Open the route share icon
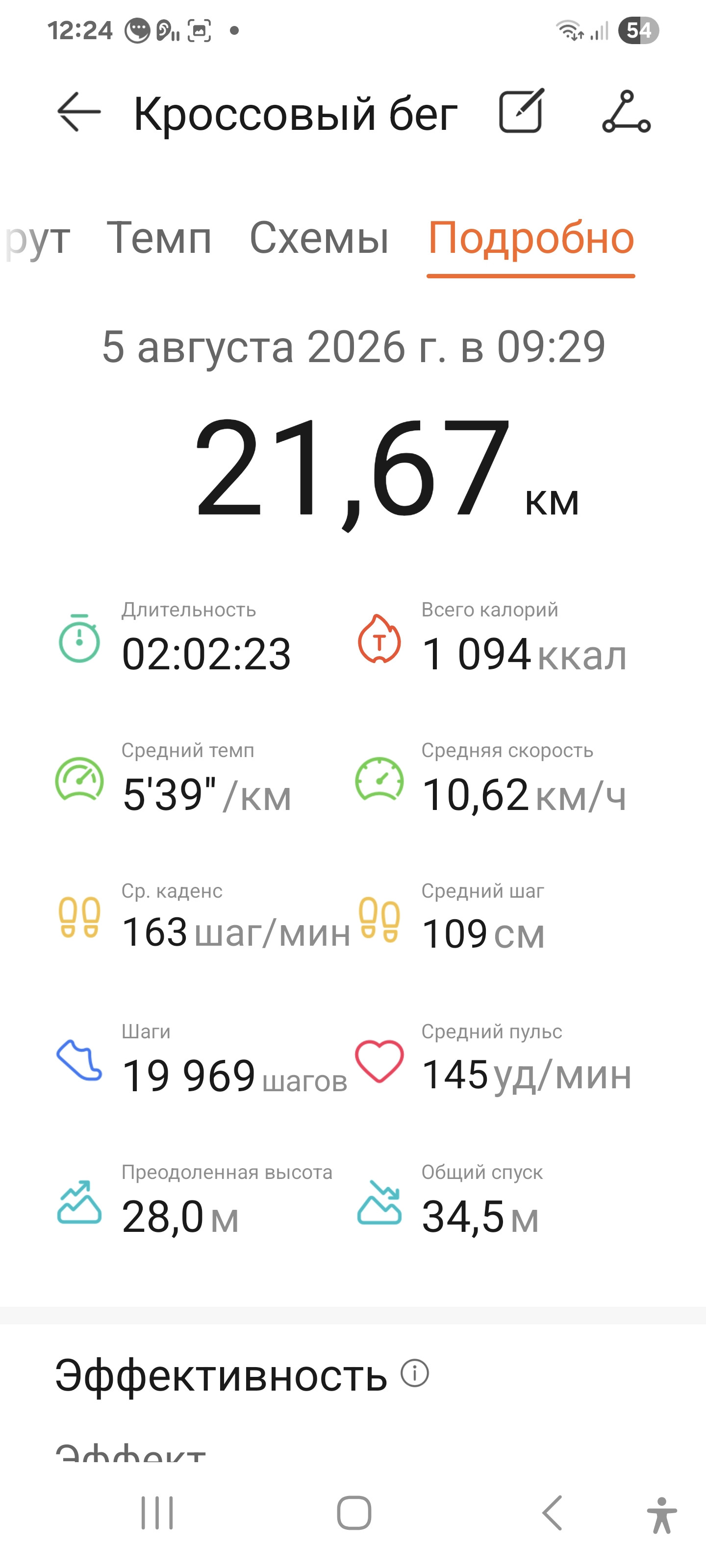The width and height of the screenshot is (706, 1568). [626, 111]
